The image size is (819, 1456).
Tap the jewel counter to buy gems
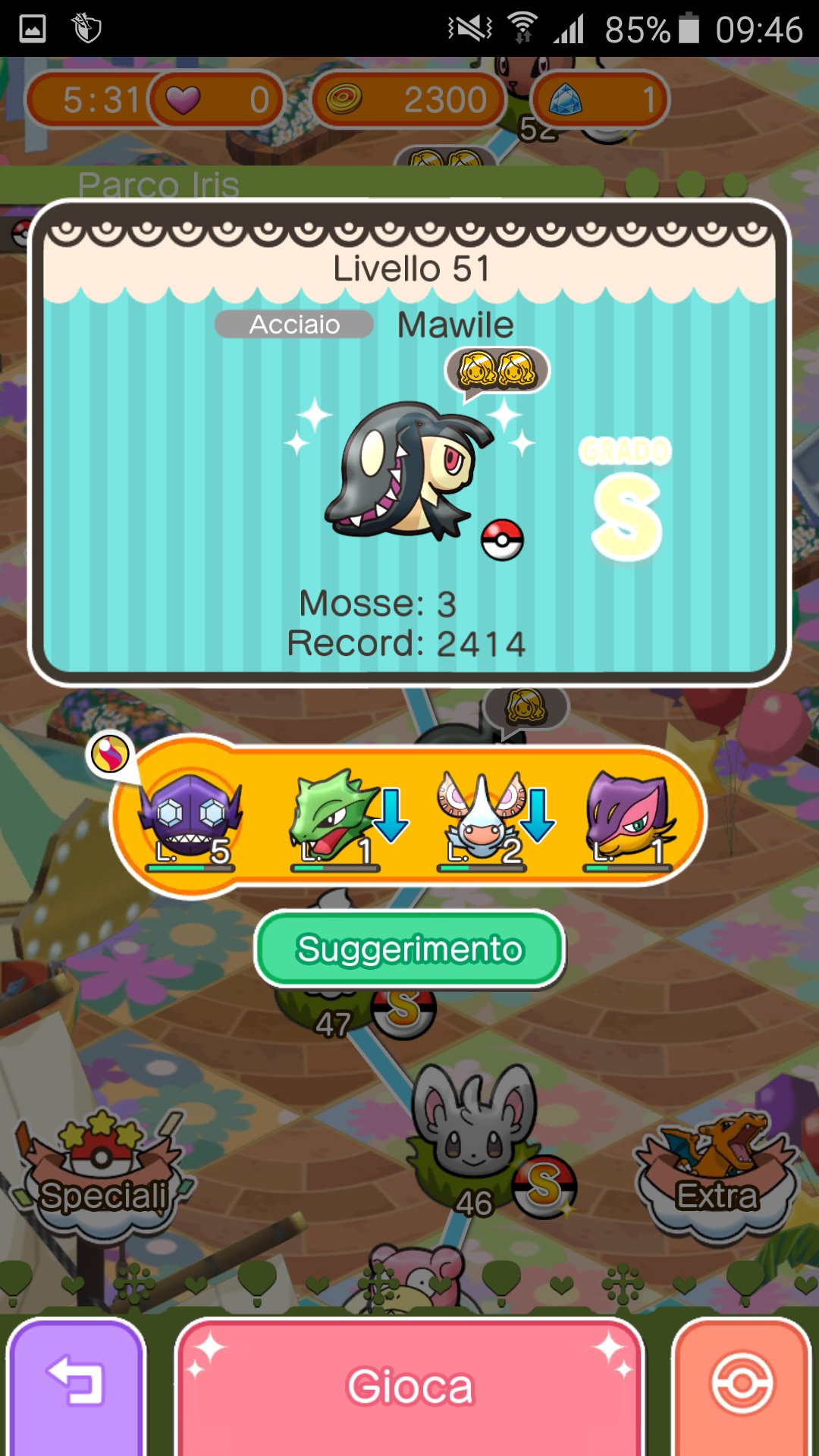(x=599, y=99)
